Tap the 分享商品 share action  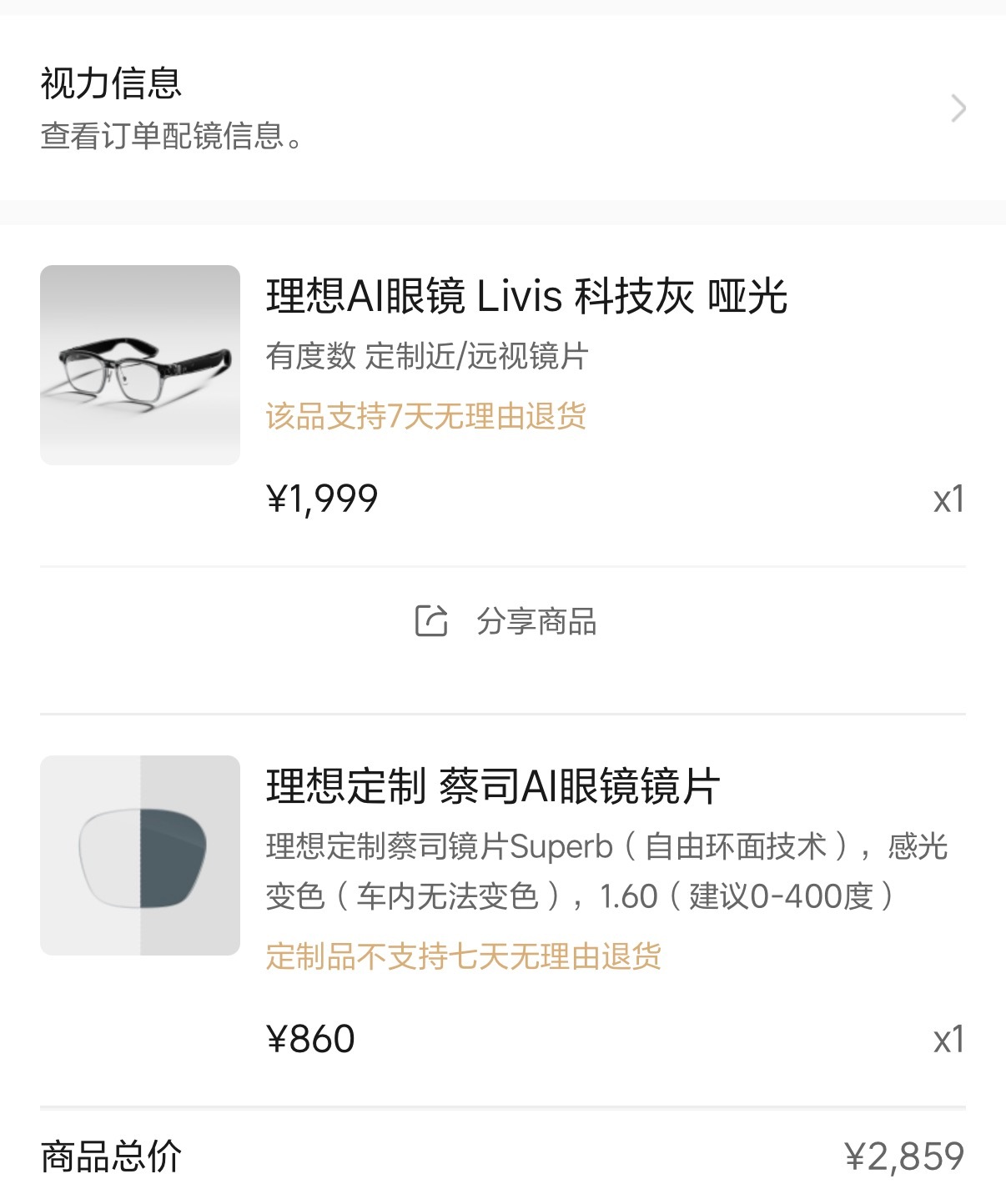click(x=538, y=623)
